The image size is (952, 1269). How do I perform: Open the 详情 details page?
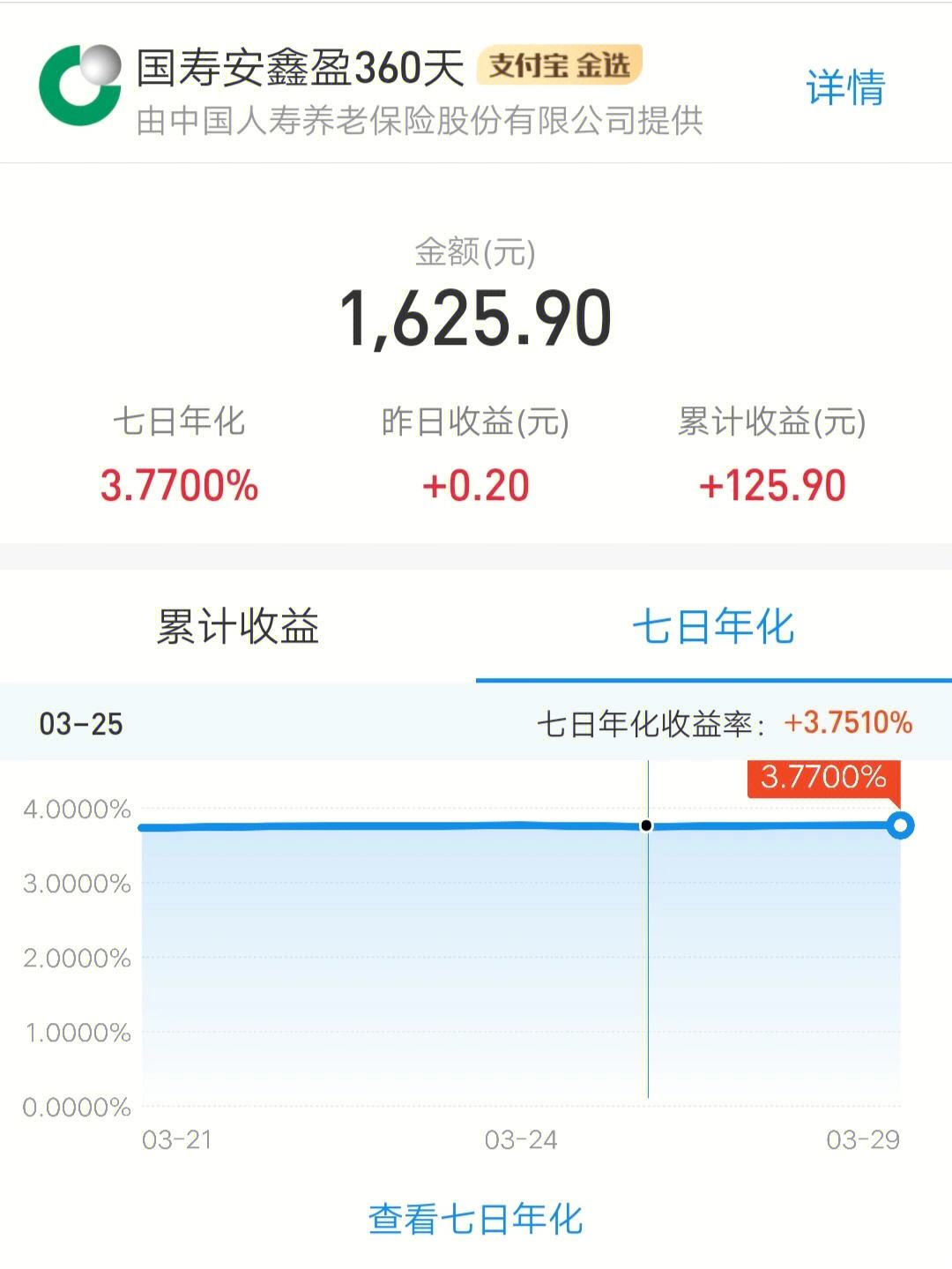[844, 84]
